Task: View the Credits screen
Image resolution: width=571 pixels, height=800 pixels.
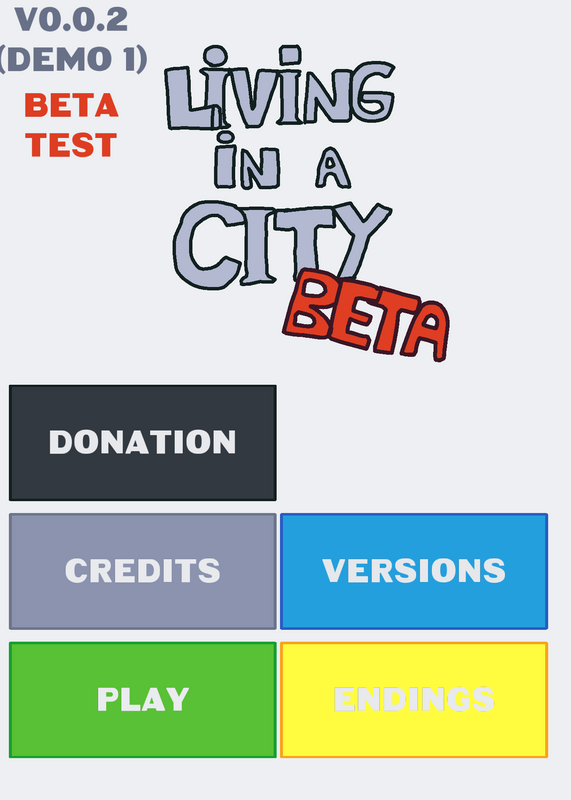Action: pos(143,571)
